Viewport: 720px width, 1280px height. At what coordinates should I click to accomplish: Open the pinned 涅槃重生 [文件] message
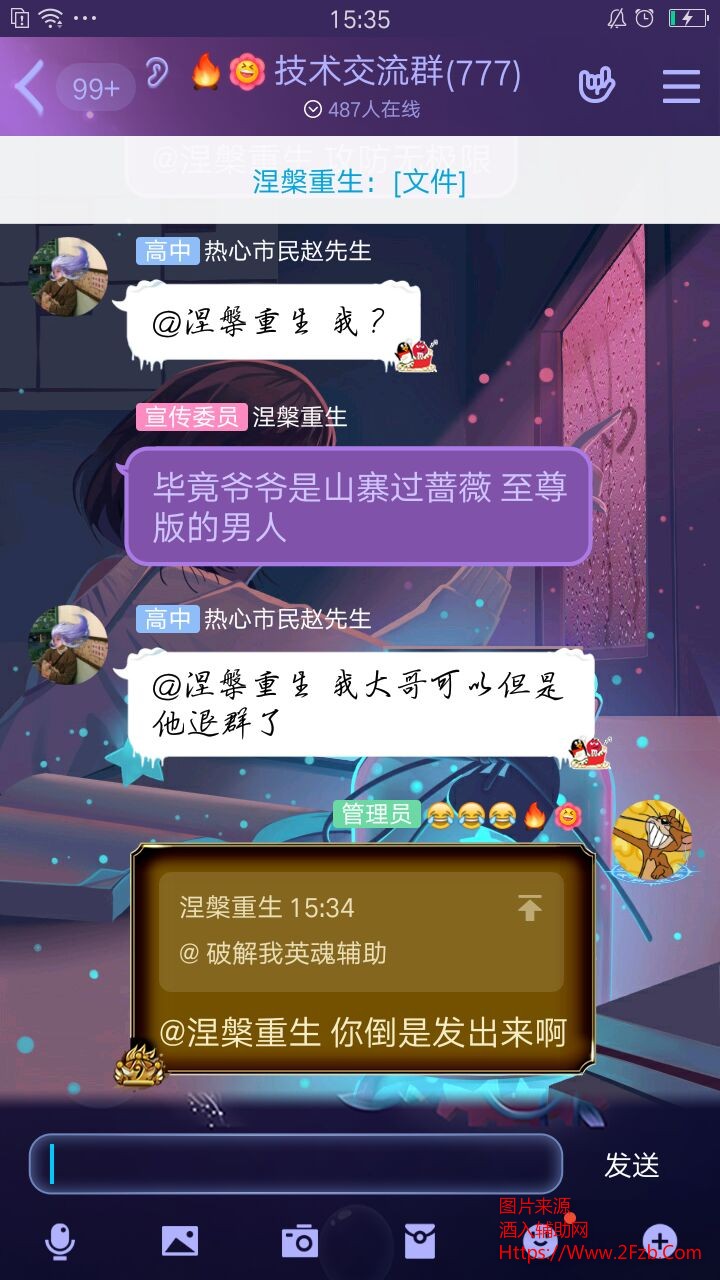pos(360,182)
